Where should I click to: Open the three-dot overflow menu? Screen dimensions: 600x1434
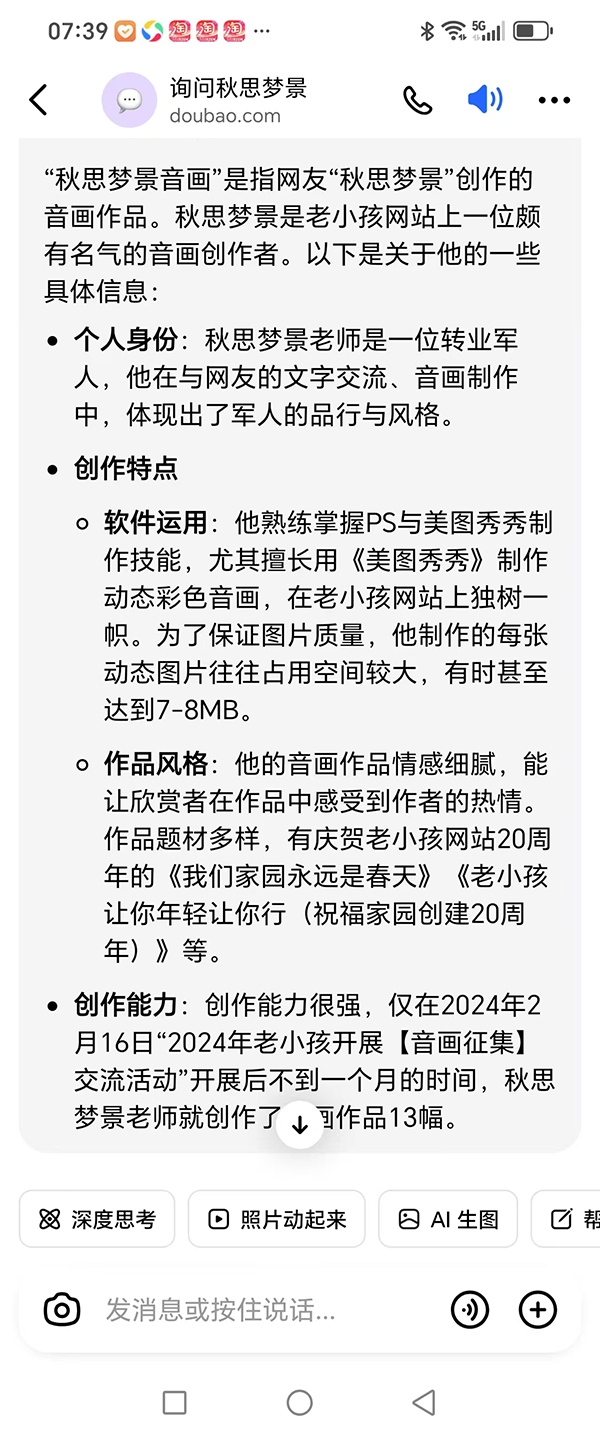click(554, 100)
